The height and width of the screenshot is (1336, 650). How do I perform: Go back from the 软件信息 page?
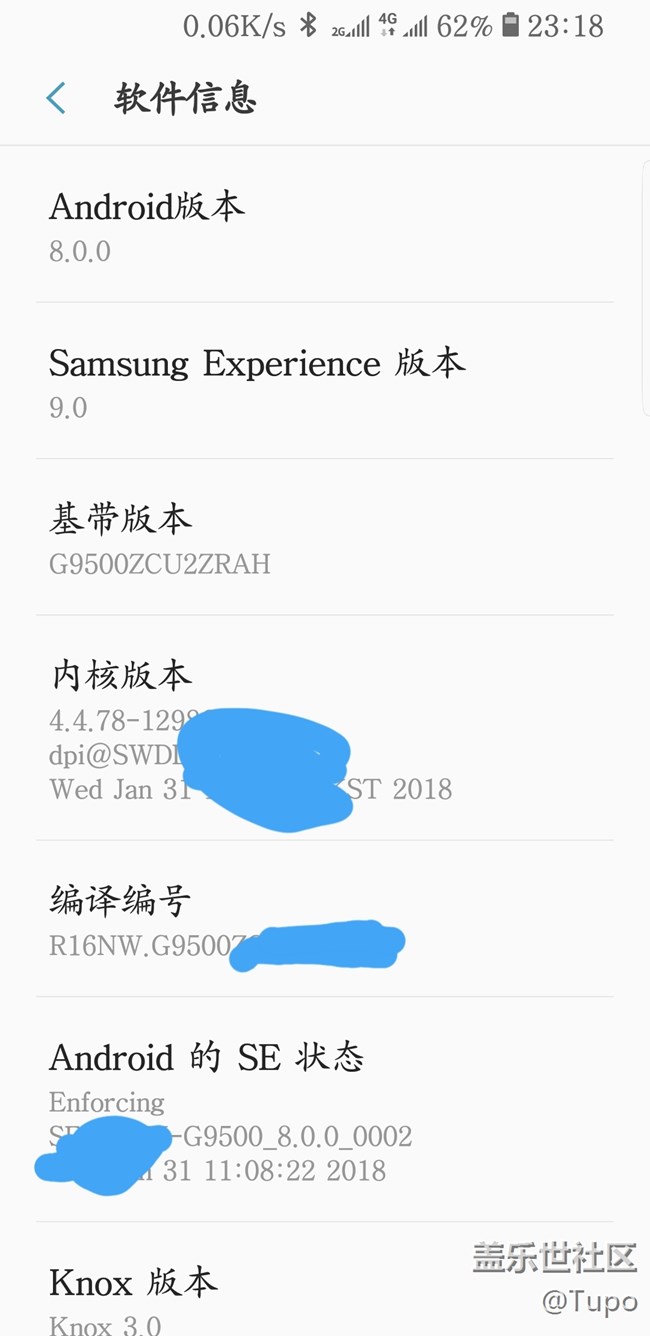point(56,98)
